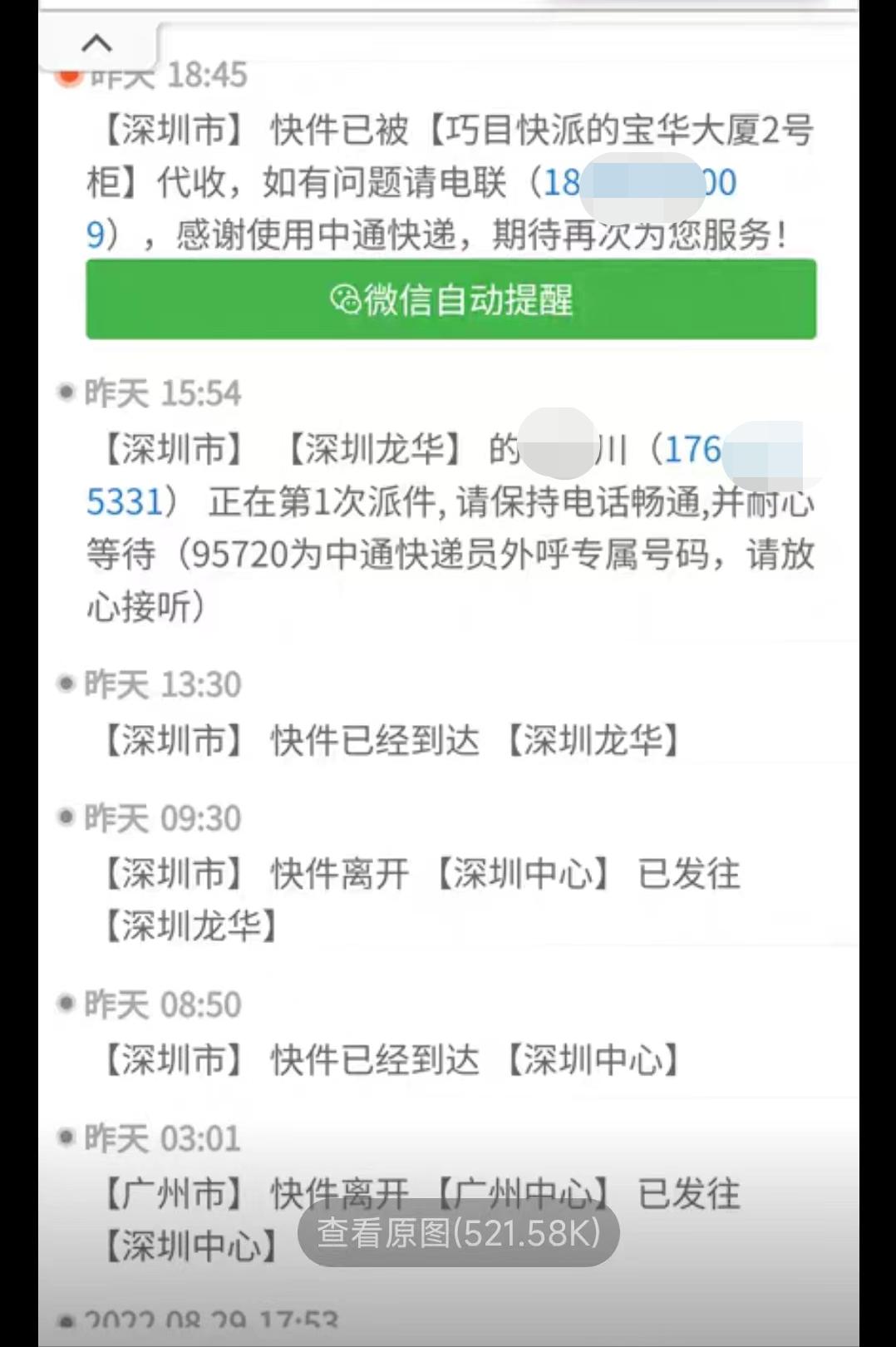Viewport: 896px width, 1347px height.
Task: Tap the orange dot on the 18:45 event
Action: pos(66,76)
